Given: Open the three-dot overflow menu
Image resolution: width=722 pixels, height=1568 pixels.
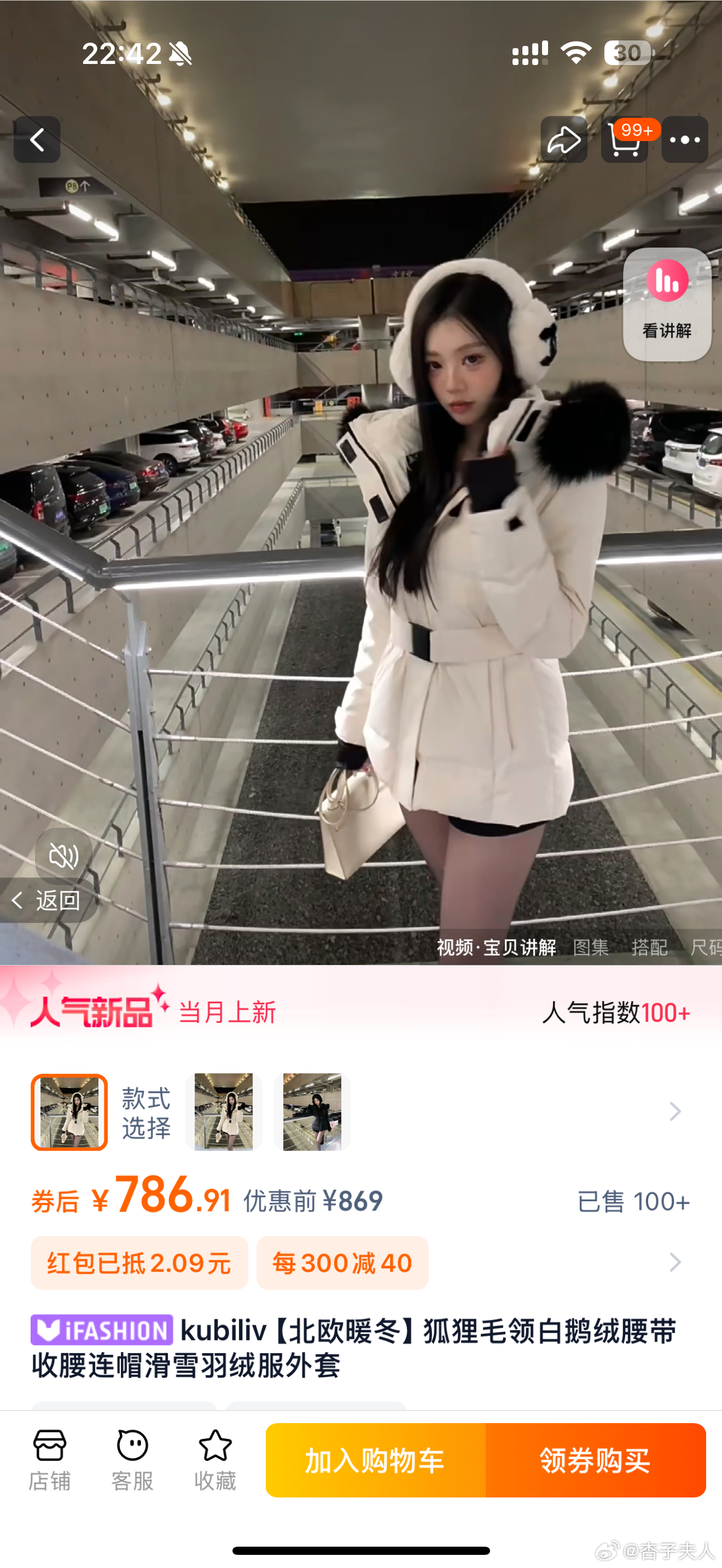Looking at the screenshot, I should pos(685,140).
